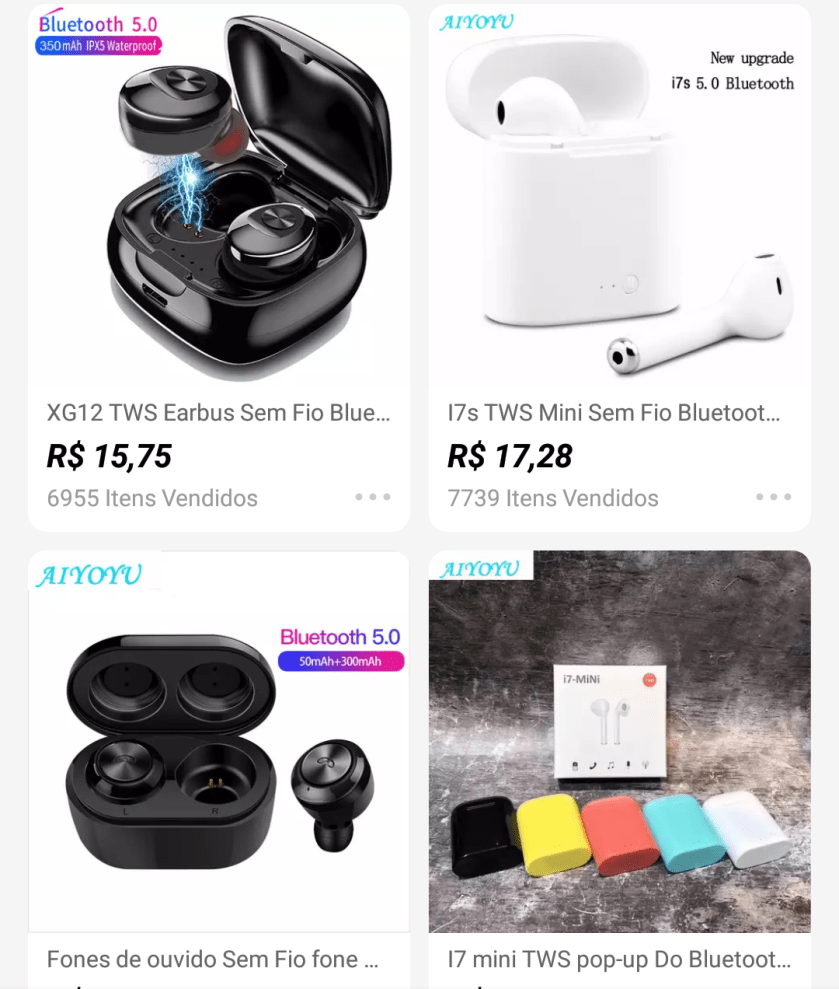Open more options for I7s TWS Mini
The height and width of the screenshot is (989, 839).
pos(773,497)
